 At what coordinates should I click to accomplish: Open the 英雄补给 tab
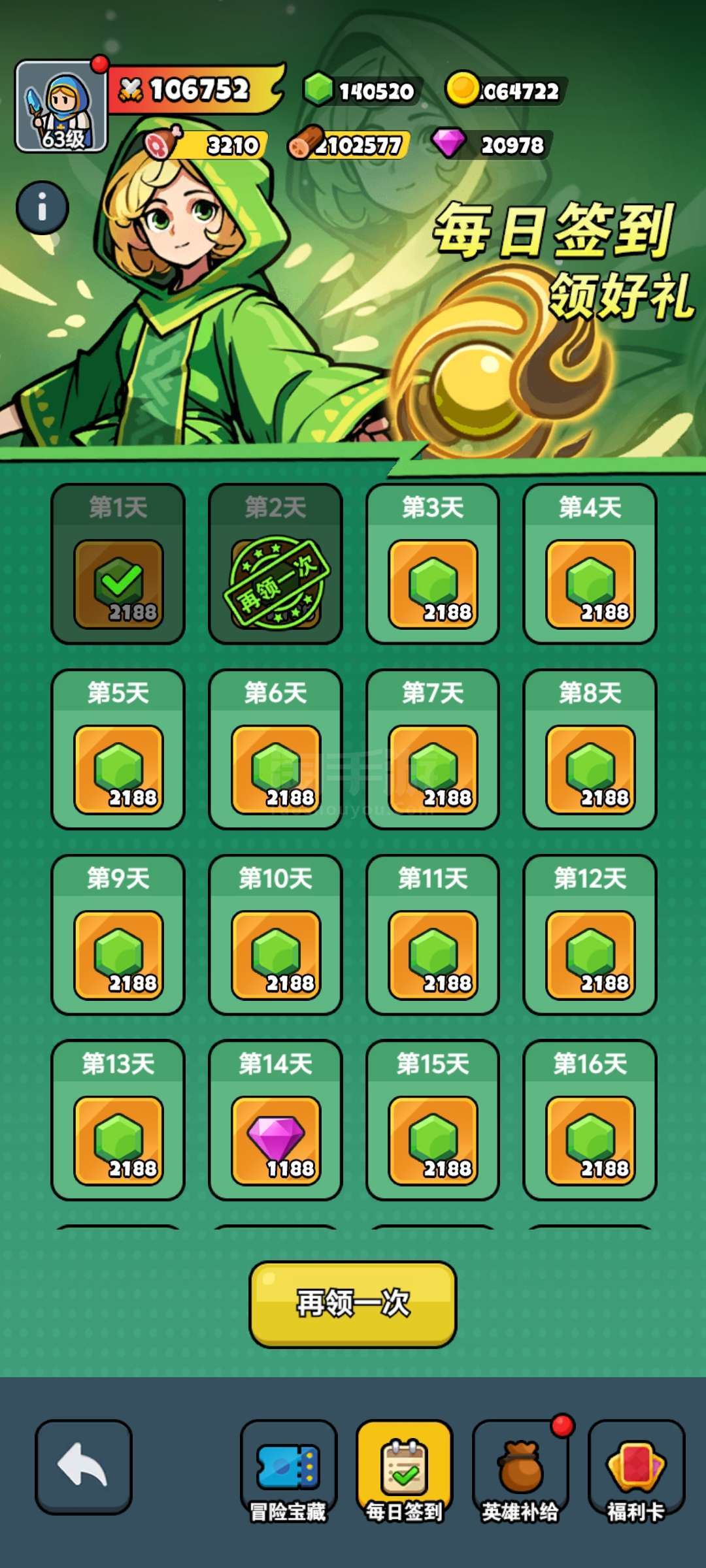pos(520,1471)
